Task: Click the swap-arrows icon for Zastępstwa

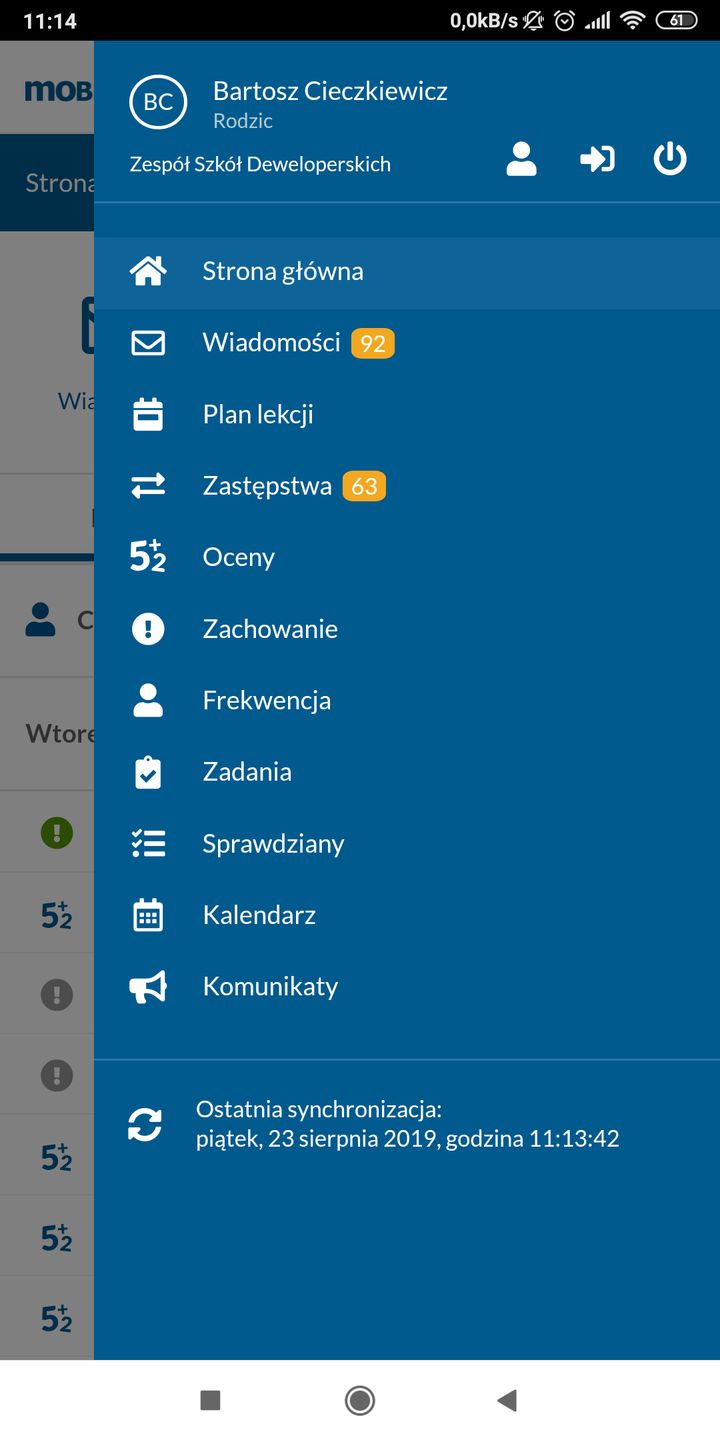Action: coord(147,485)
